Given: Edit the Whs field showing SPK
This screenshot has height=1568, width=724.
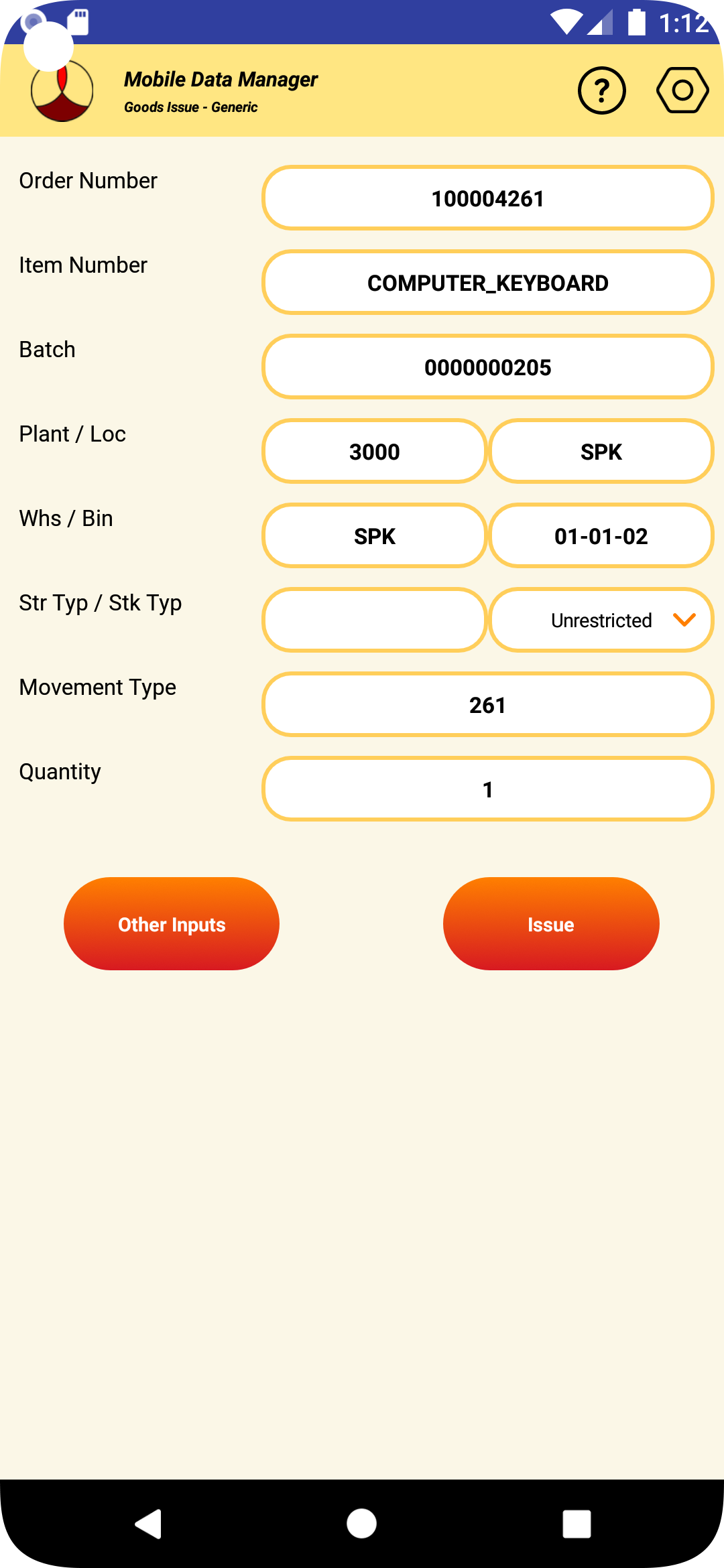Looking at the screenshot, I should point(374,536).
